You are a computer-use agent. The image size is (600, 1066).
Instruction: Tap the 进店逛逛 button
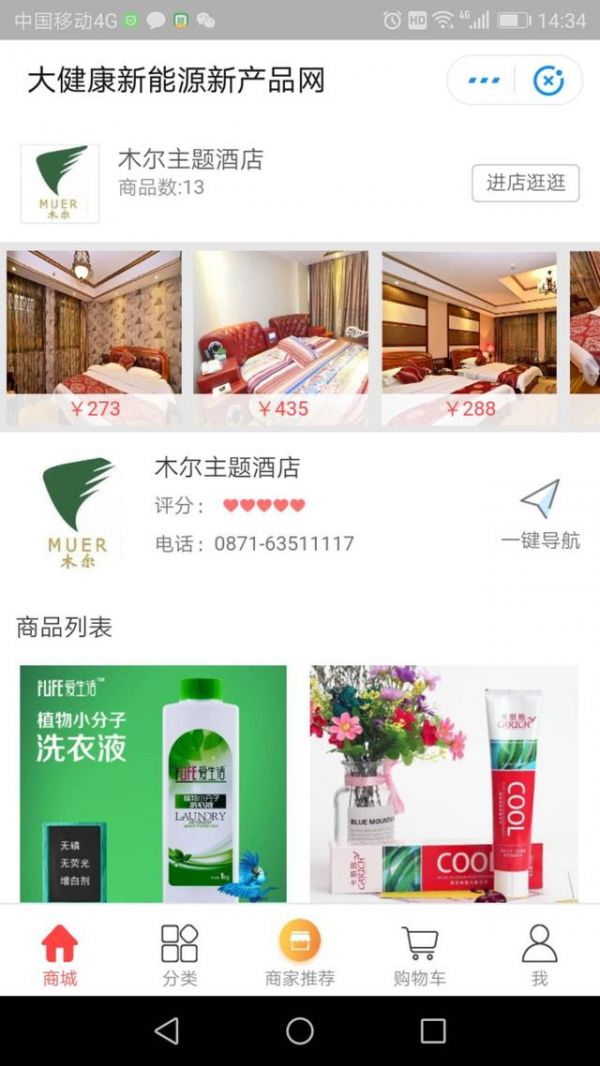coord(525,183)
